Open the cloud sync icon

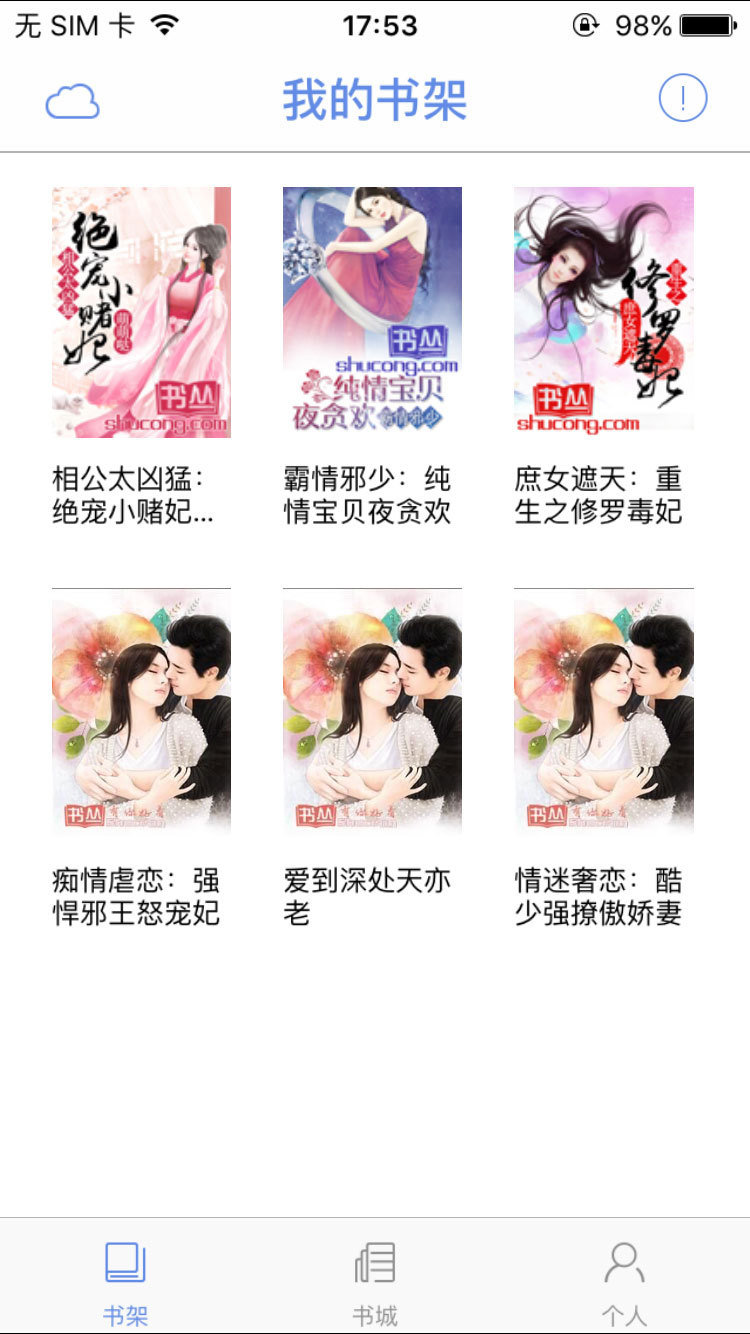[x=72, y=101]
